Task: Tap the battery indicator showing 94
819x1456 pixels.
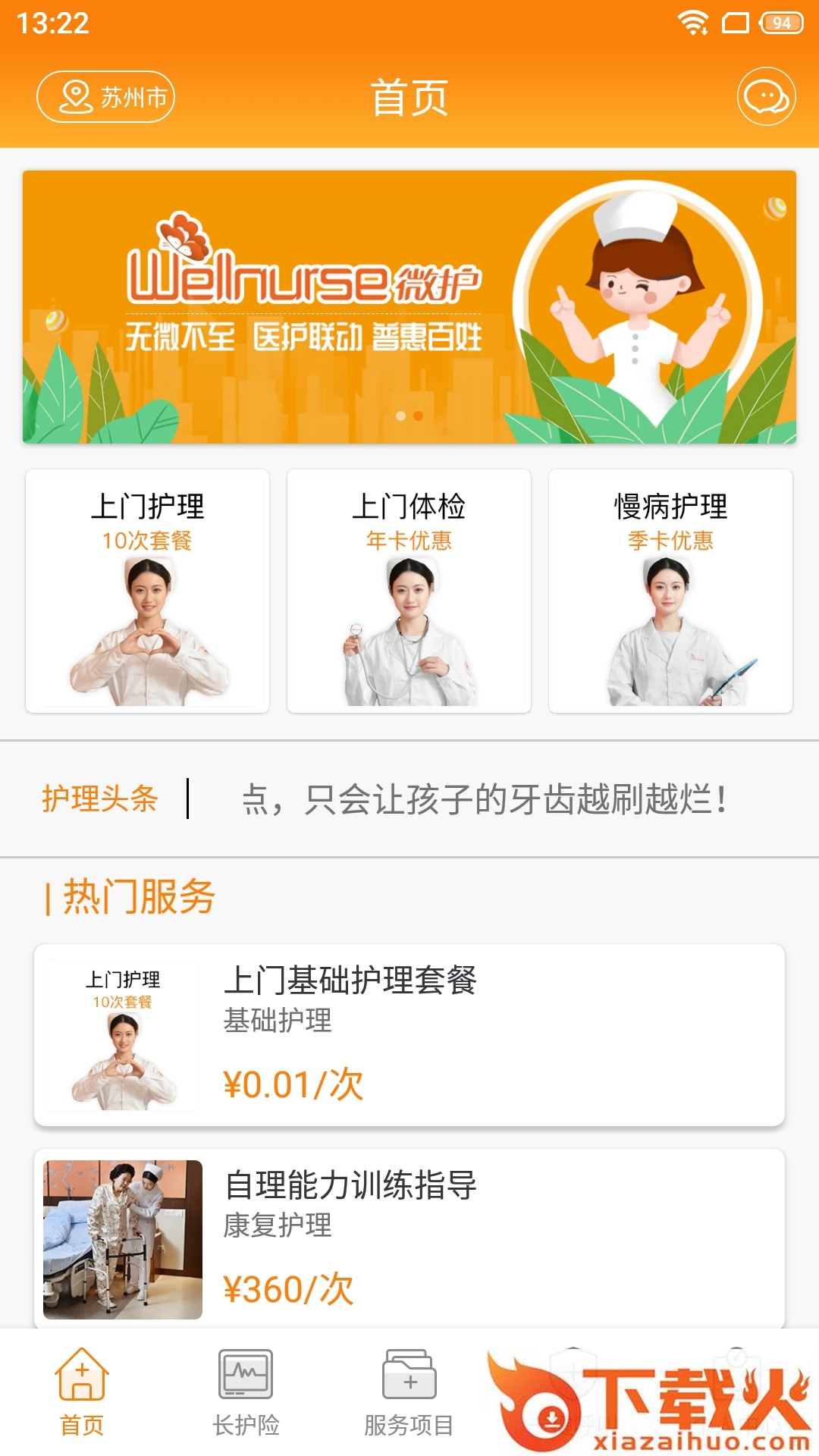Action: 781,23
